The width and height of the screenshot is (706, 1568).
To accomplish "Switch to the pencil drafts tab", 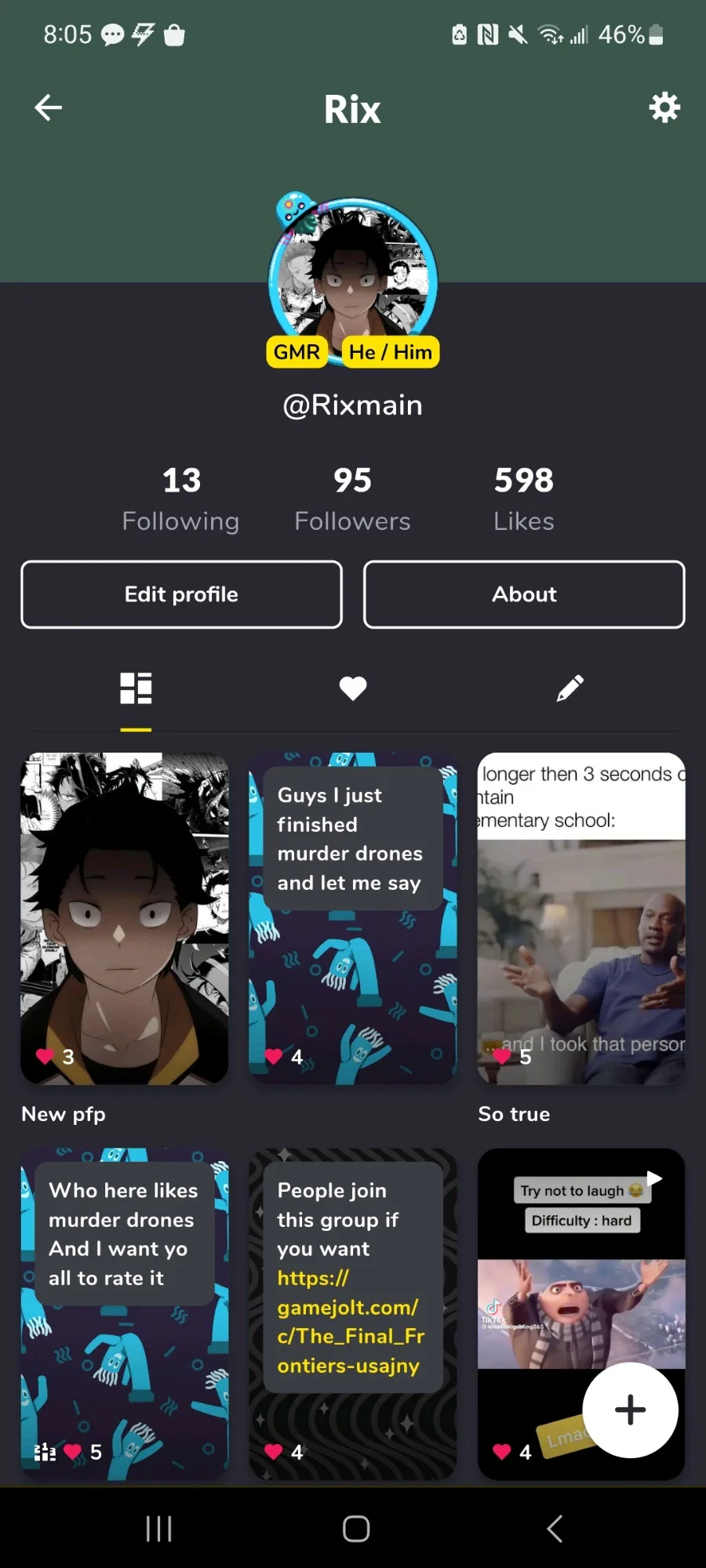I will click(570, 688).
